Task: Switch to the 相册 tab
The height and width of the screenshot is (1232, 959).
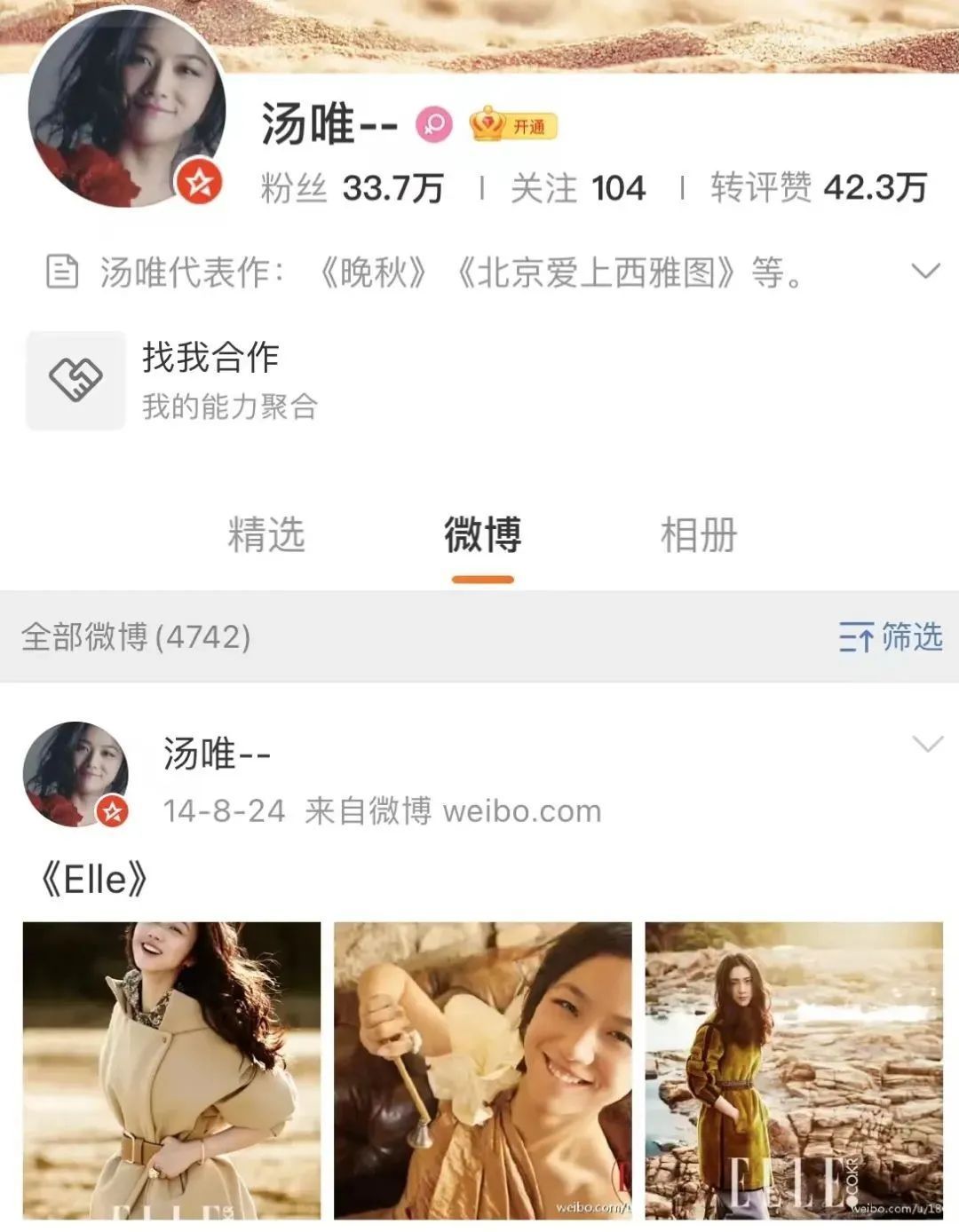Action: pyautogui.click(x=699, y=535)
